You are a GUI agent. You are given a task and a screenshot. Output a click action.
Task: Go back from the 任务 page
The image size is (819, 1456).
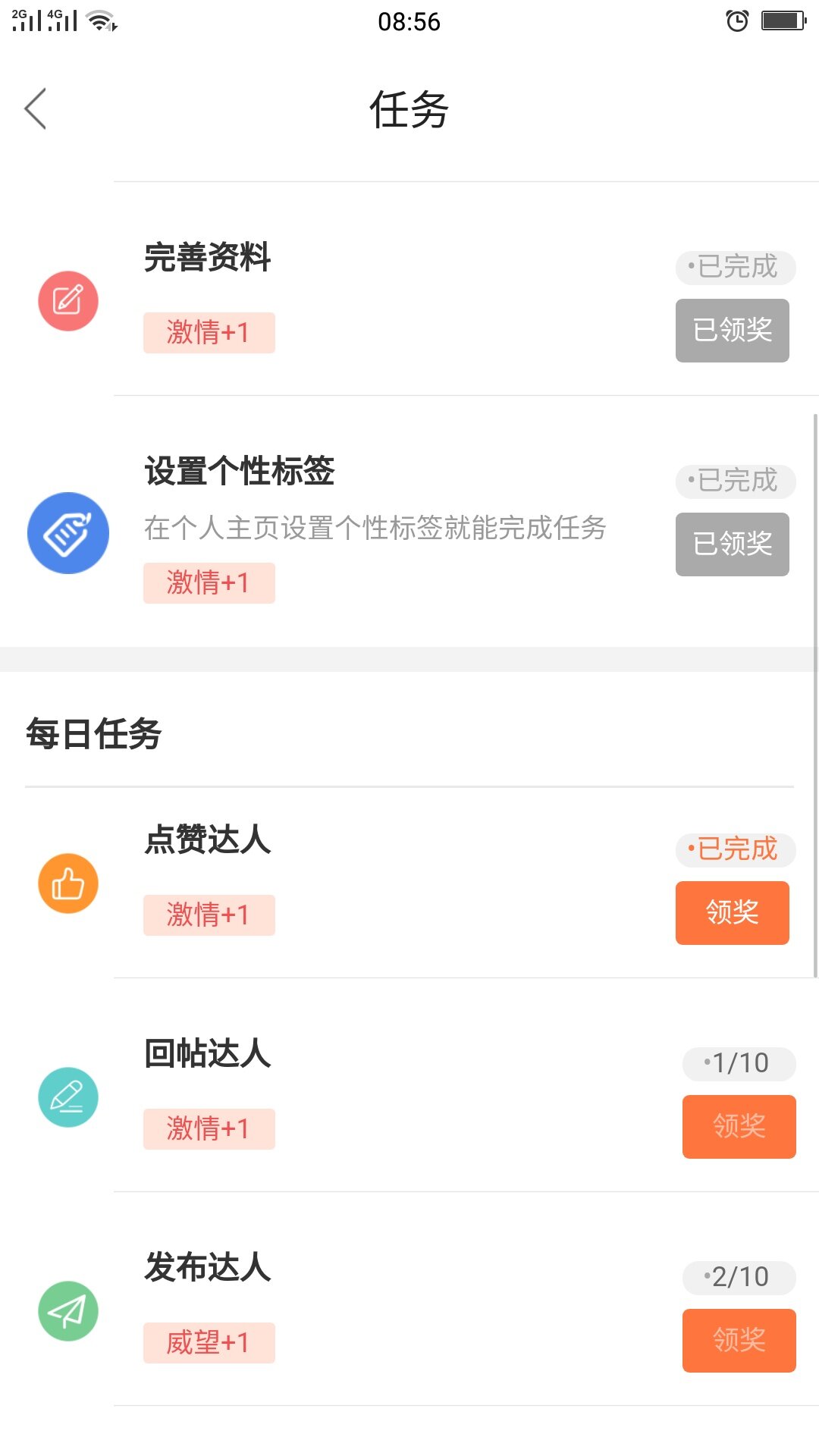click(x=36, y=108)
